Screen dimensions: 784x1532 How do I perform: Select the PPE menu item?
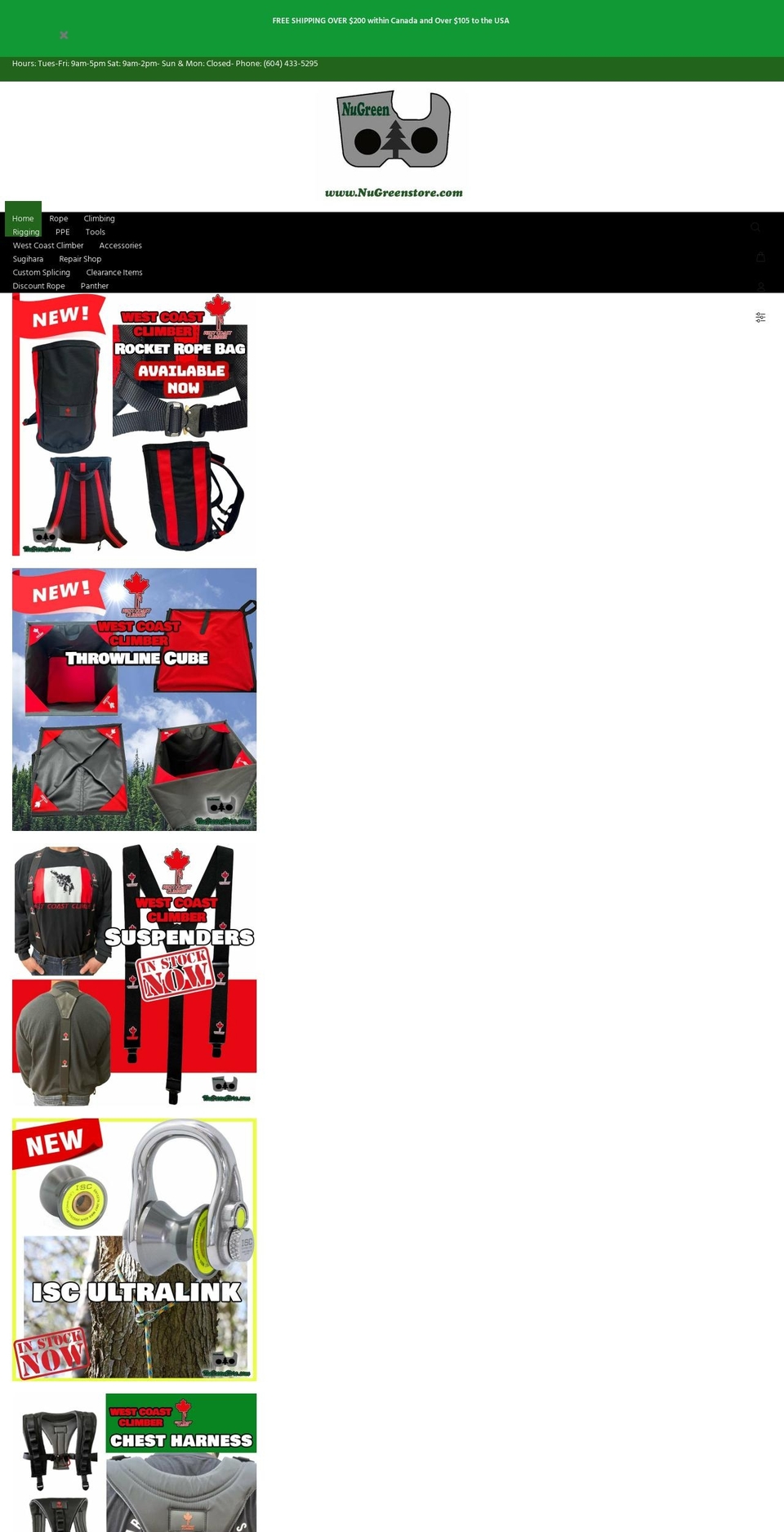62,232
